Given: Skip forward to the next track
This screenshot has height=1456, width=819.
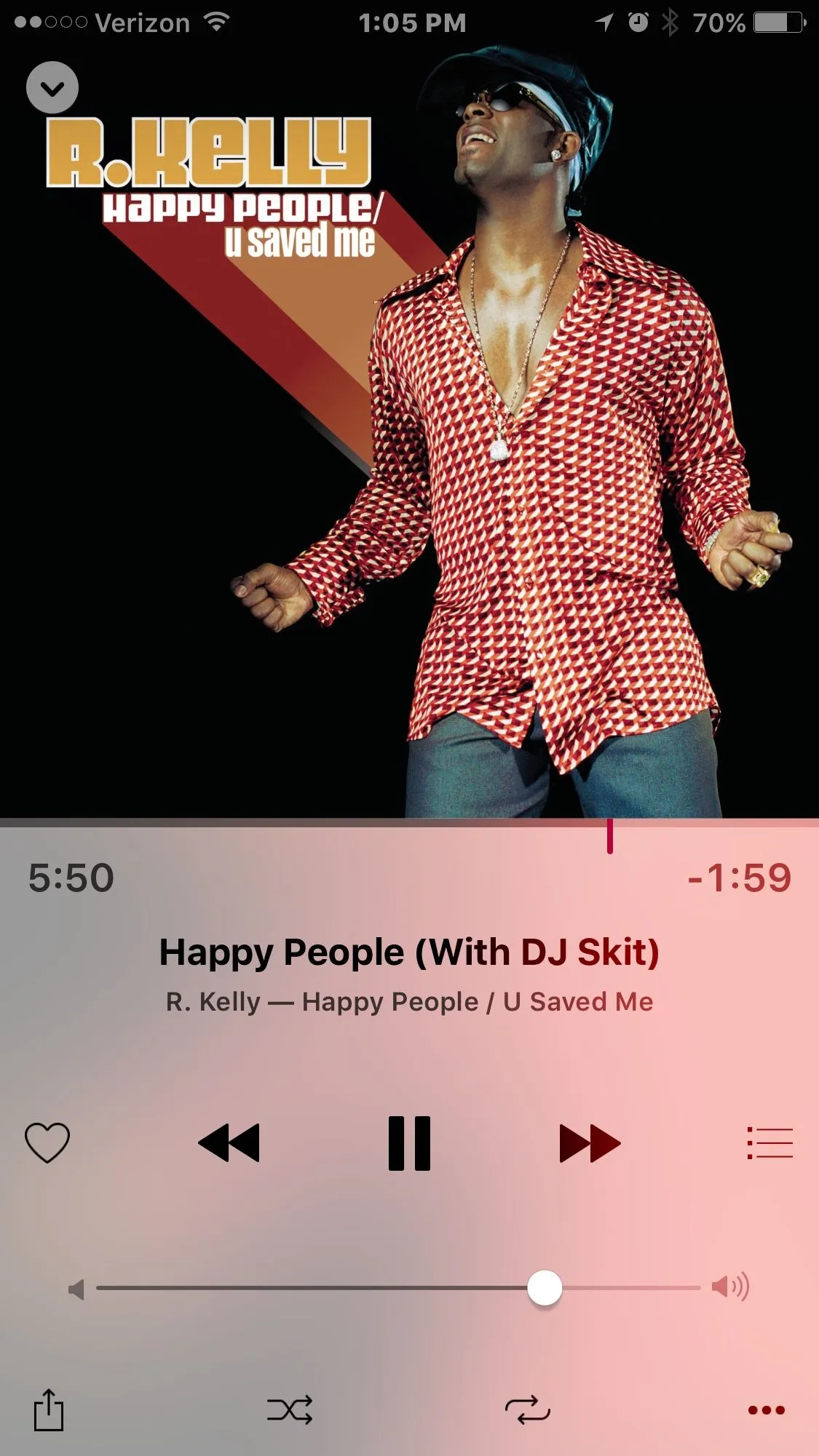Looking at the screenshot, I should pos(590,1142).
